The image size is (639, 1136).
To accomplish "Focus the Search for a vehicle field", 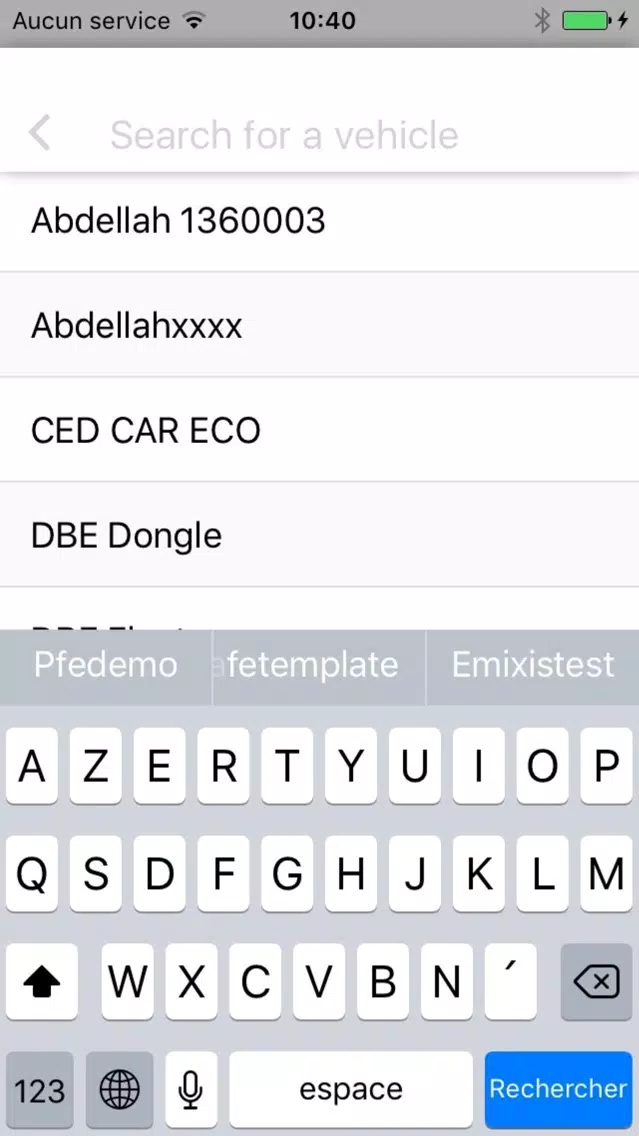I will click(355, 135).
